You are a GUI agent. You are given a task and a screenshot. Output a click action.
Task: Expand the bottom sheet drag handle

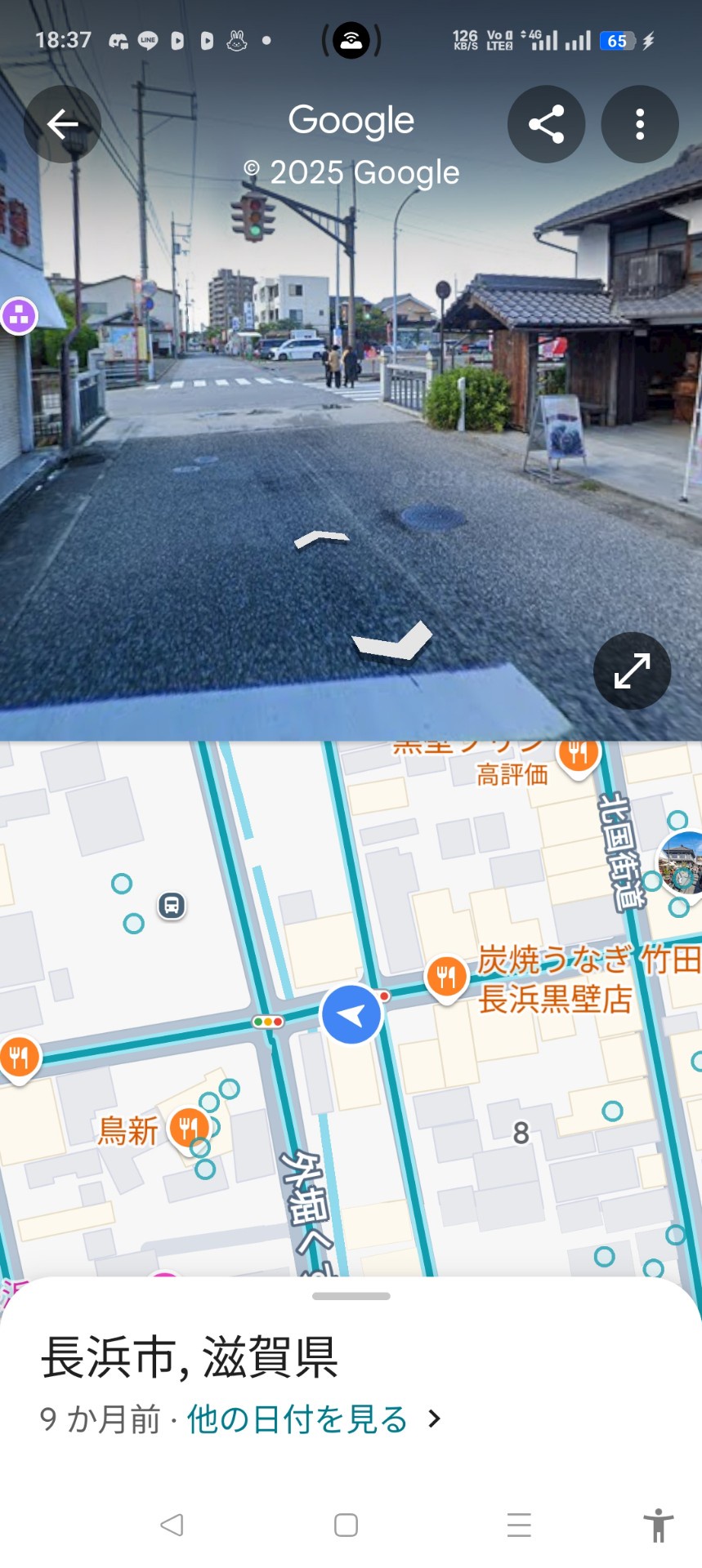tap(351, 1296)
